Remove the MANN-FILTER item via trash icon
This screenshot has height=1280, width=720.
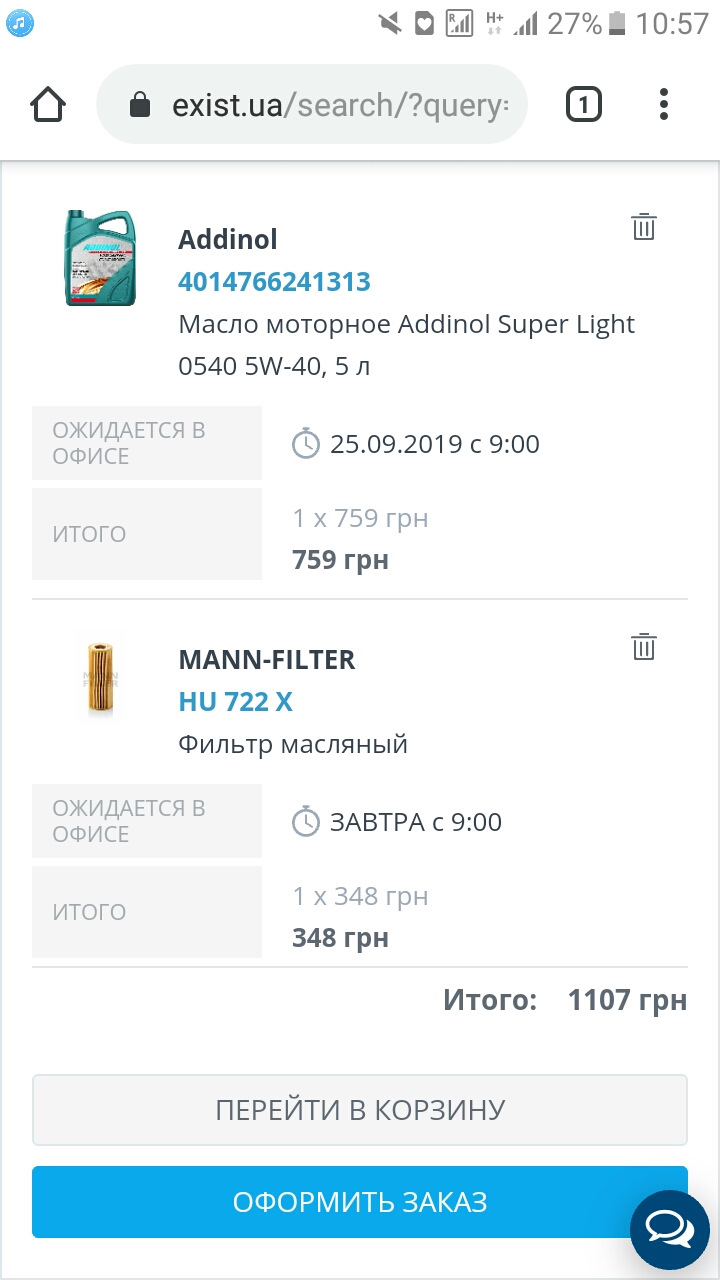coord(643,646)
